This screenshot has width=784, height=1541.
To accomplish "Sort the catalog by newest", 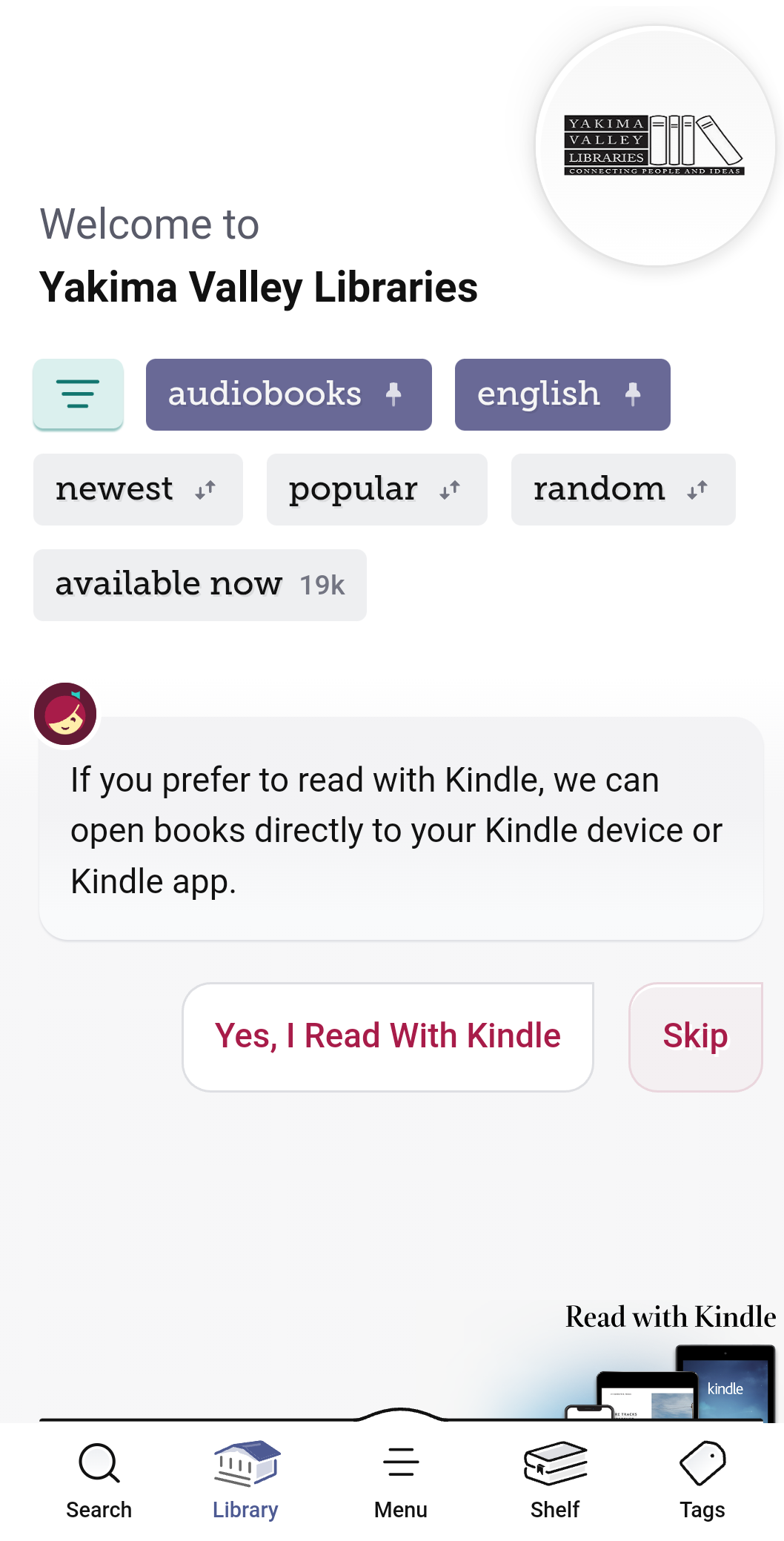I will (x=138, y=489).
